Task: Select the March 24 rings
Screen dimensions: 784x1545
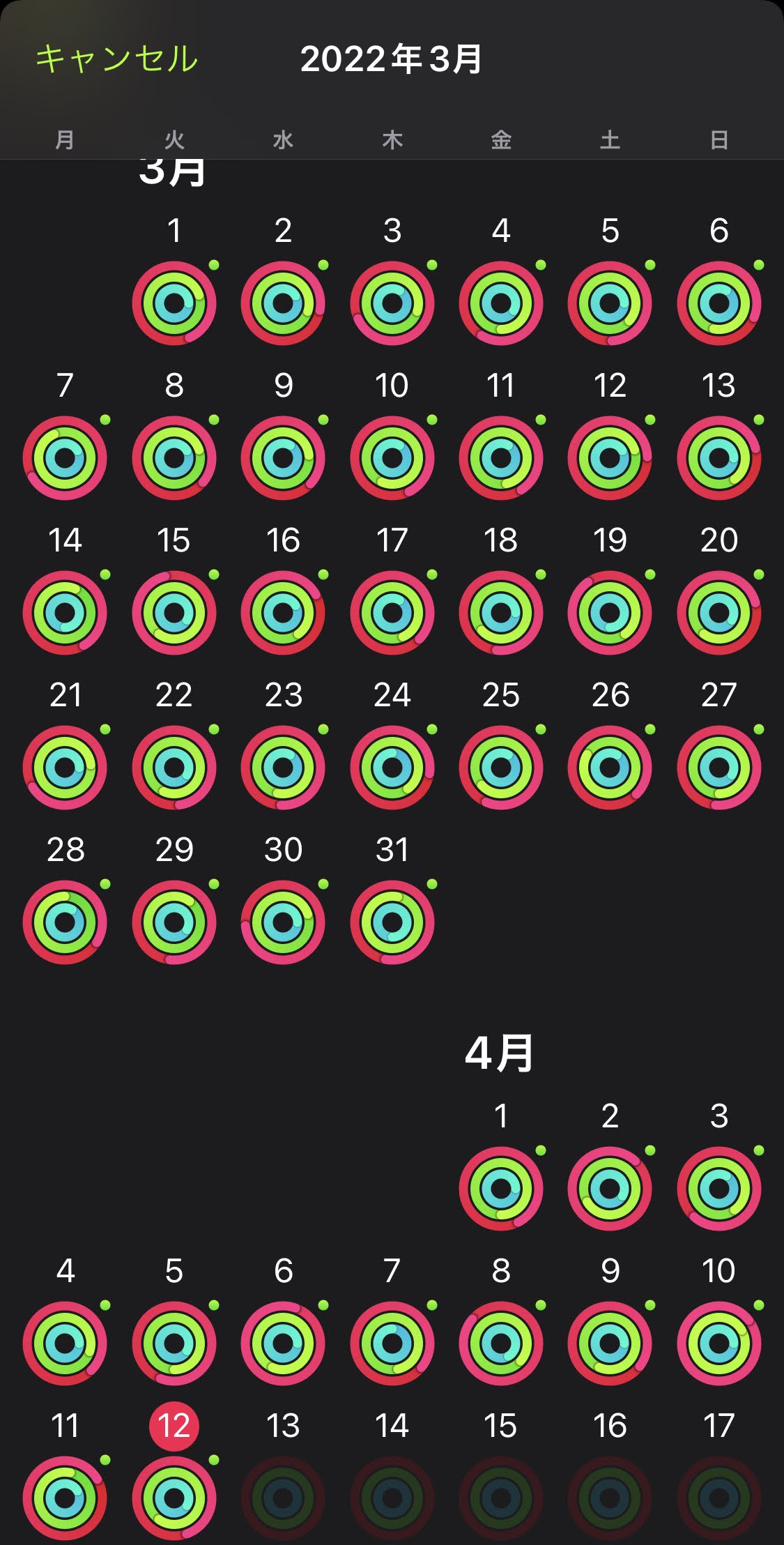Action: tap(392, 768)
